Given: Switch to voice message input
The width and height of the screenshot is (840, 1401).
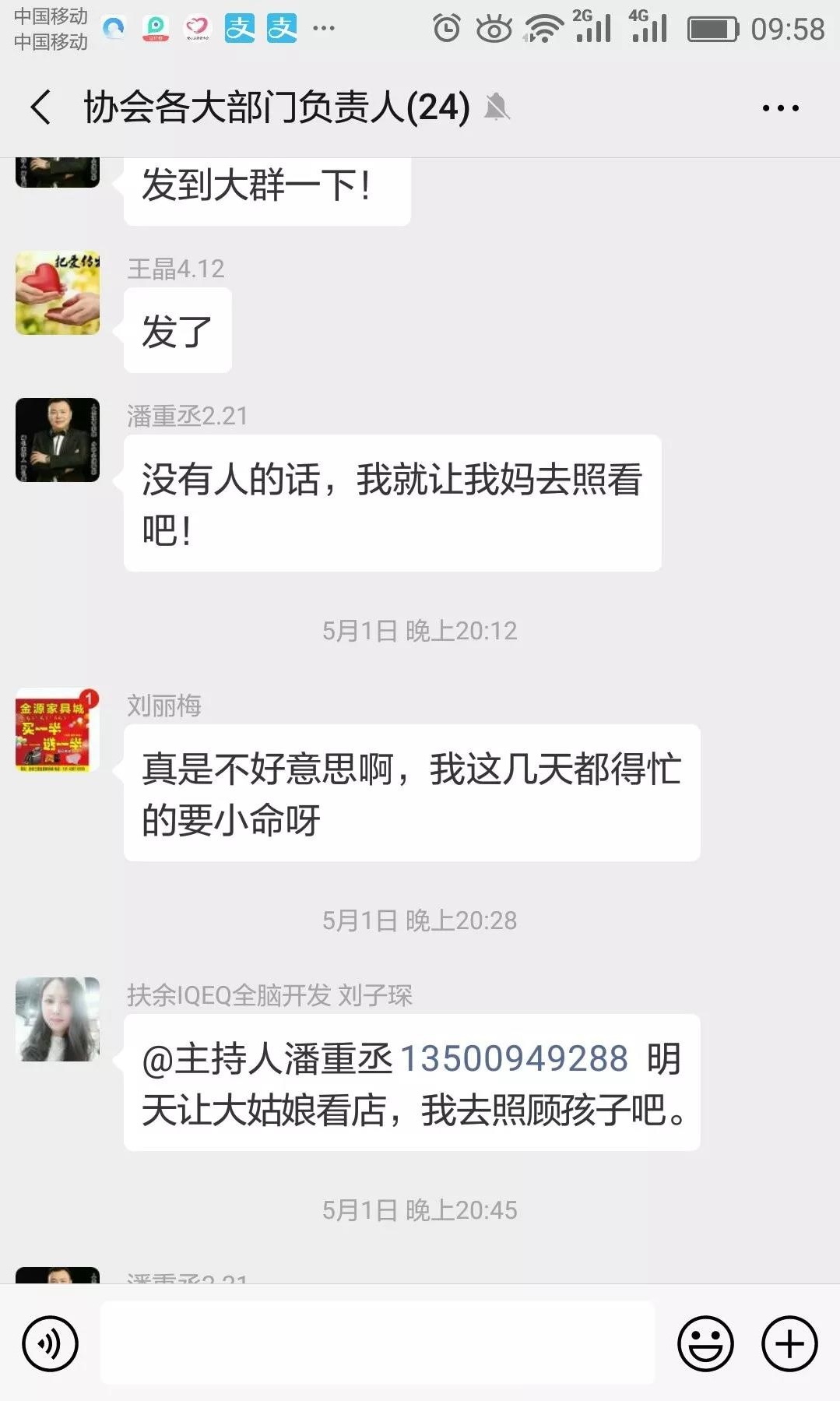Looking at the screenshot, I should pyautogui.click(x=51, y=1343).
